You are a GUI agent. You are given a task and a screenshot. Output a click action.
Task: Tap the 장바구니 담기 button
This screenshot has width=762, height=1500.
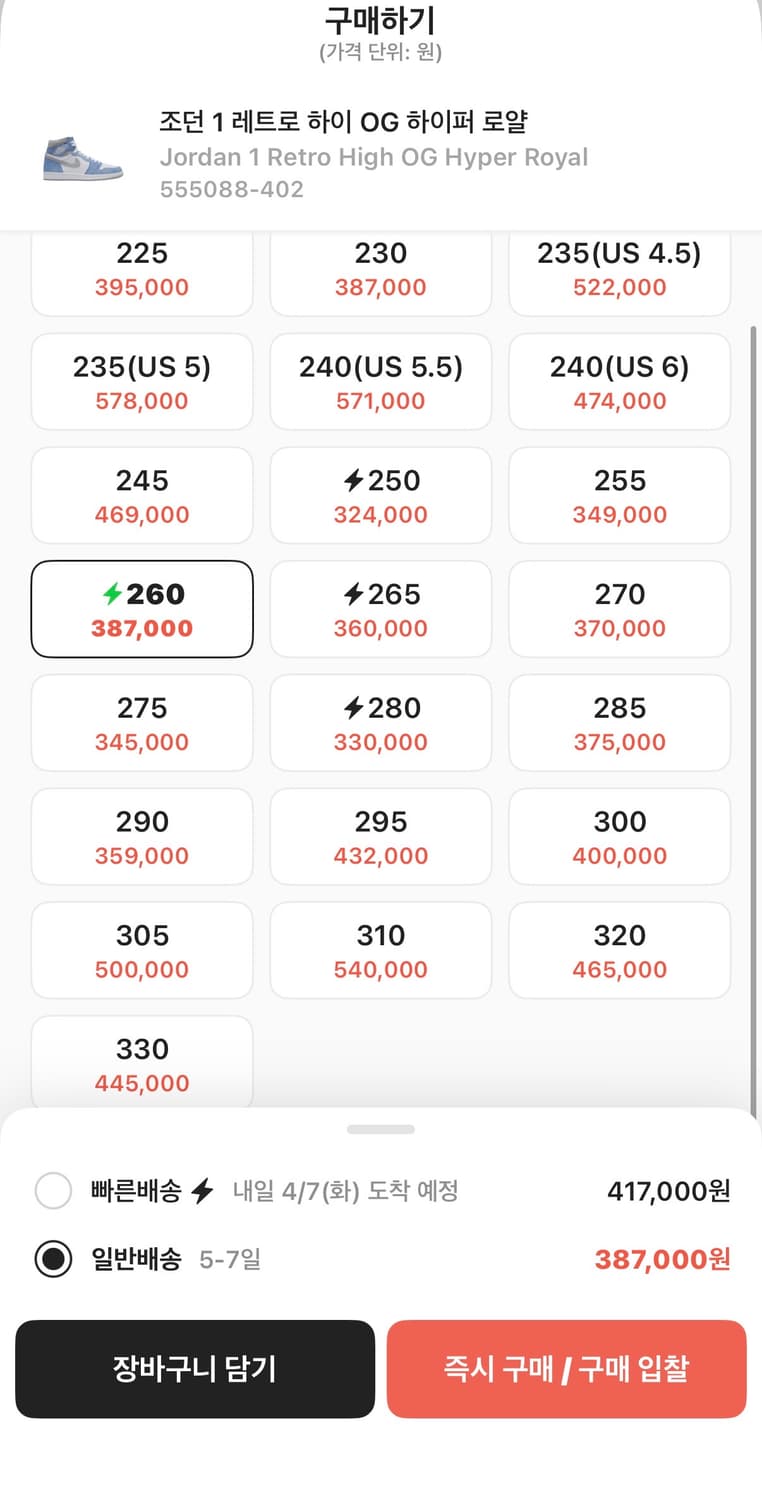coord(195,1369)
